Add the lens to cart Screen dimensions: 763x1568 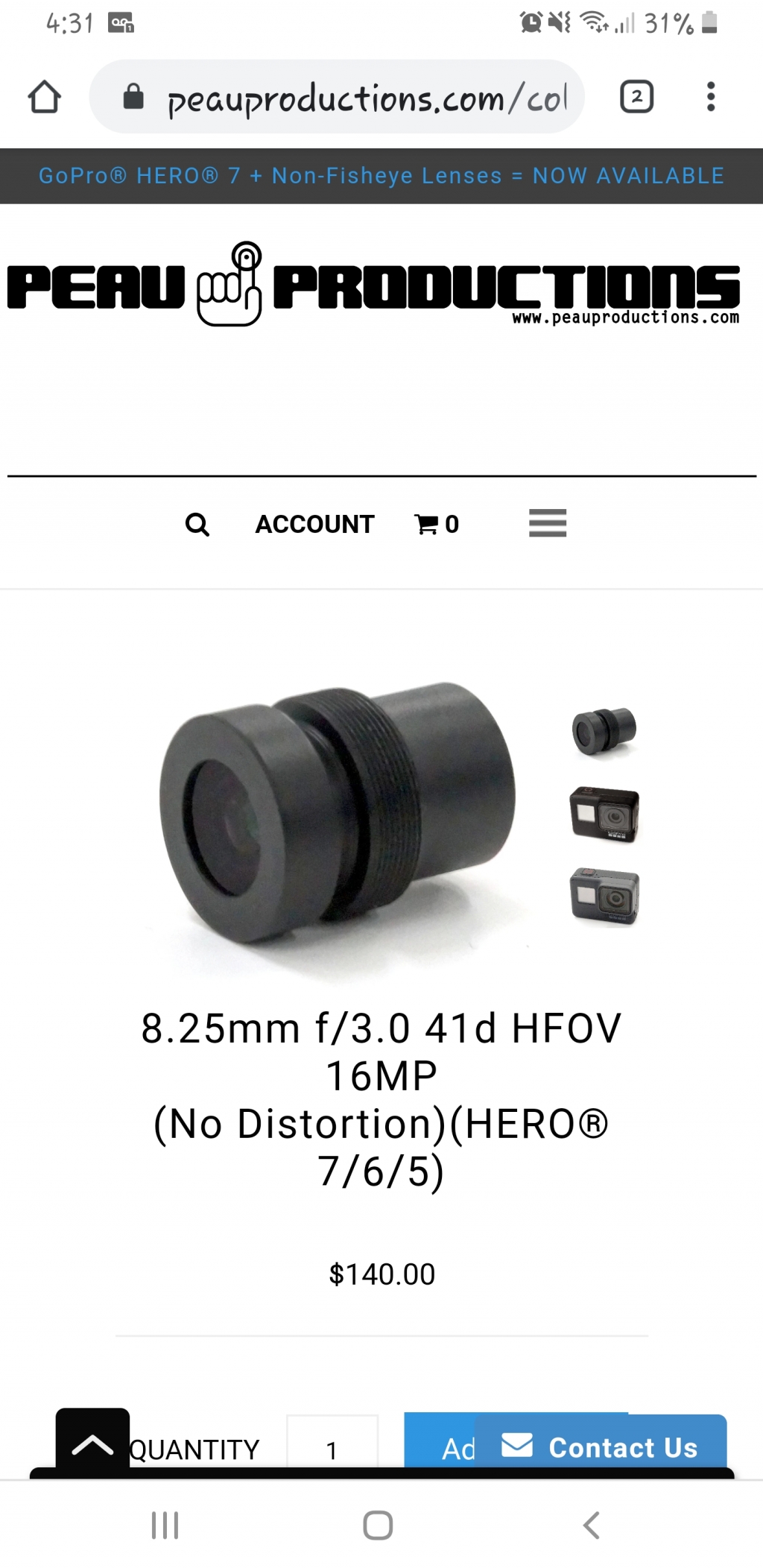[x=439, y=1447]
